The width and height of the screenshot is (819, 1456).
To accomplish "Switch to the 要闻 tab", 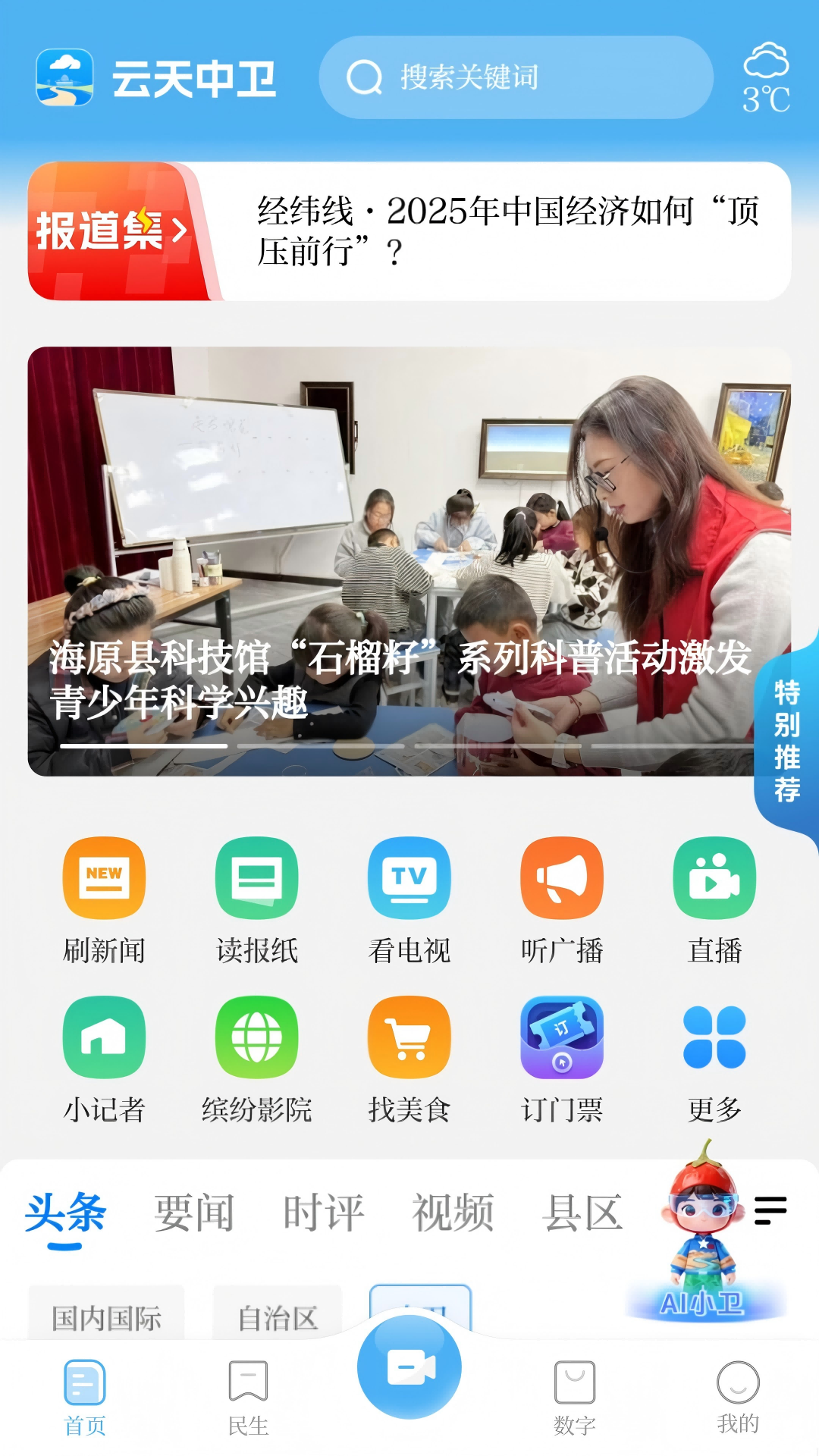I will point(194,1213).
